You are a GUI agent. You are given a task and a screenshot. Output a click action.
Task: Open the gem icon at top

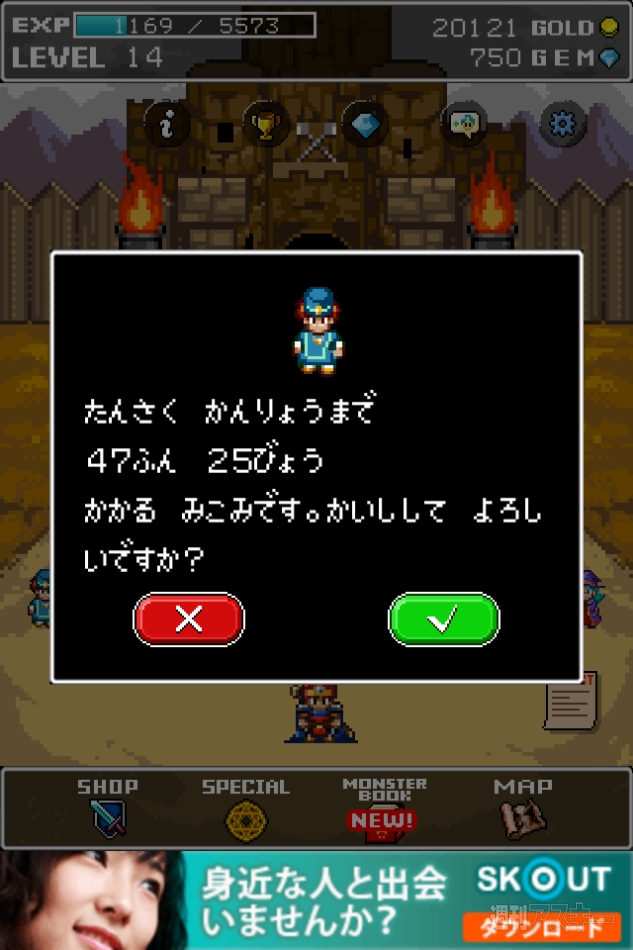pos(364,124)
